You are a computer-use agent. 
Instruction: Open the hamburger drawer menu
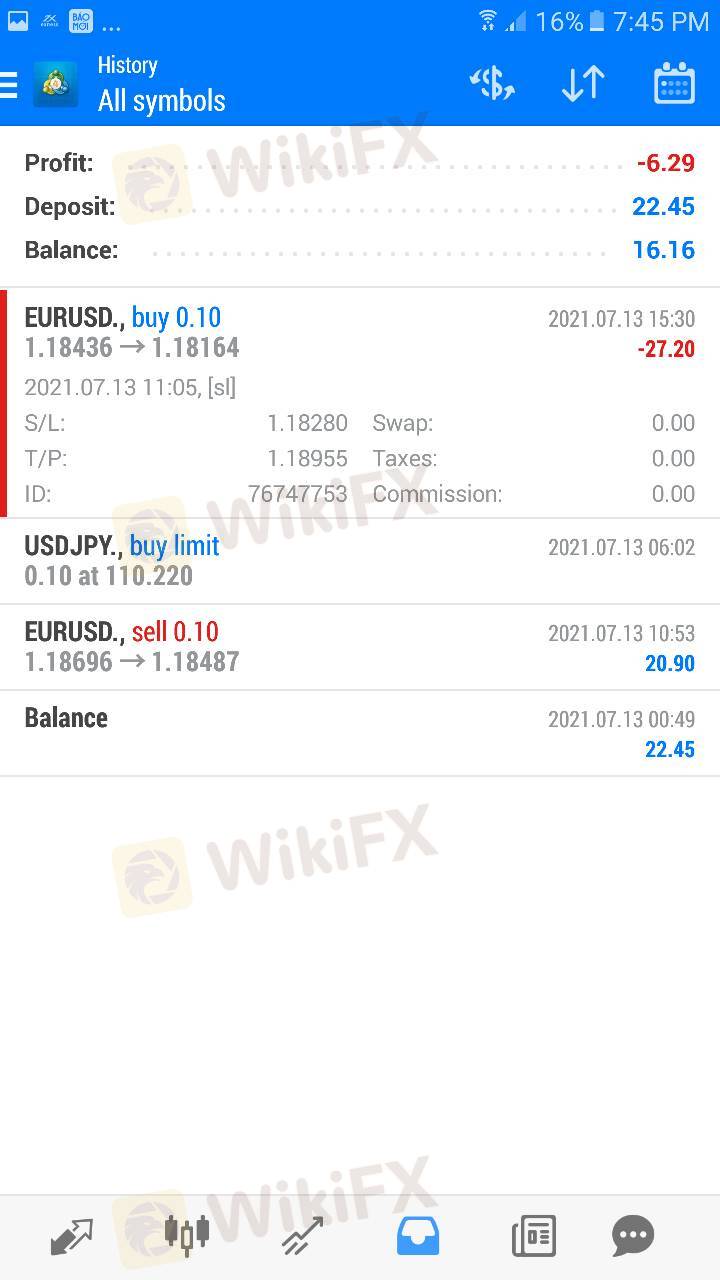click(10, 84)
